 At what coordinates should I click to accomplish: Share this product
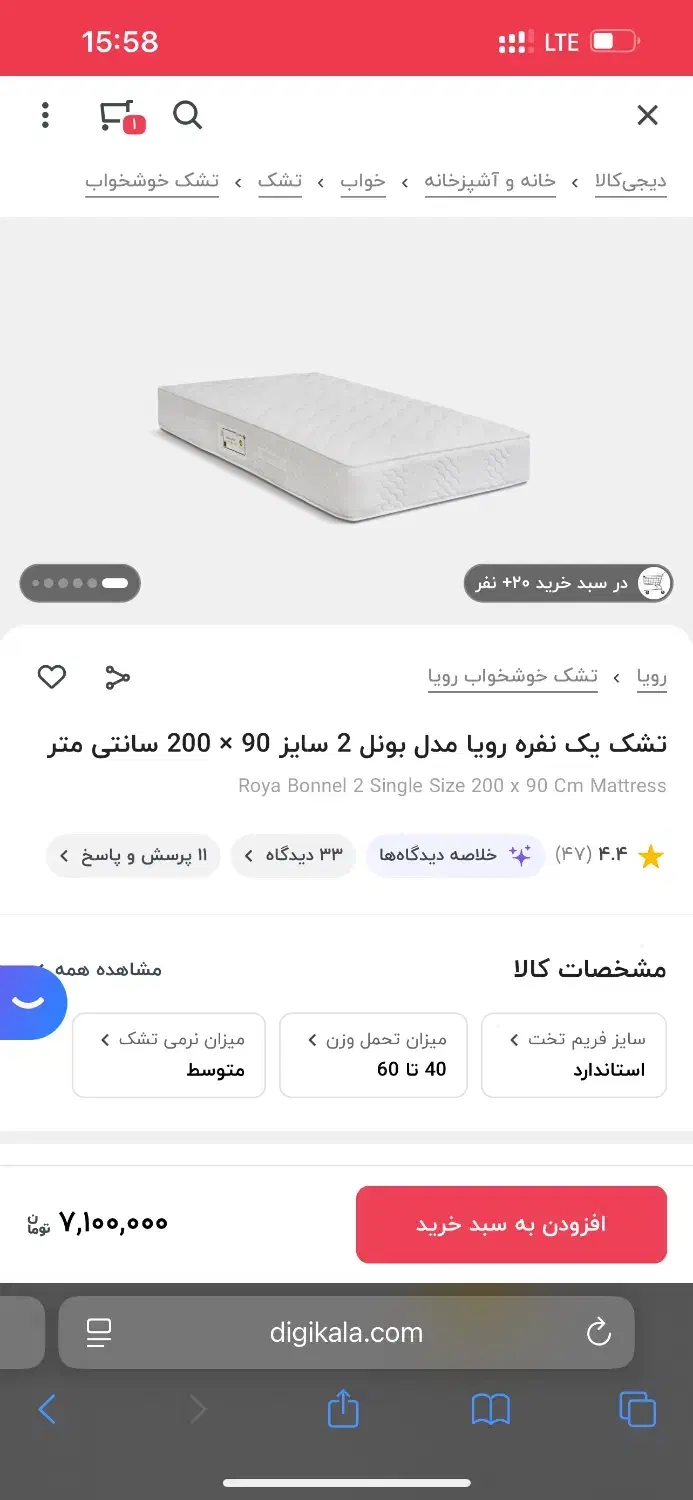[x=118, y=677]
